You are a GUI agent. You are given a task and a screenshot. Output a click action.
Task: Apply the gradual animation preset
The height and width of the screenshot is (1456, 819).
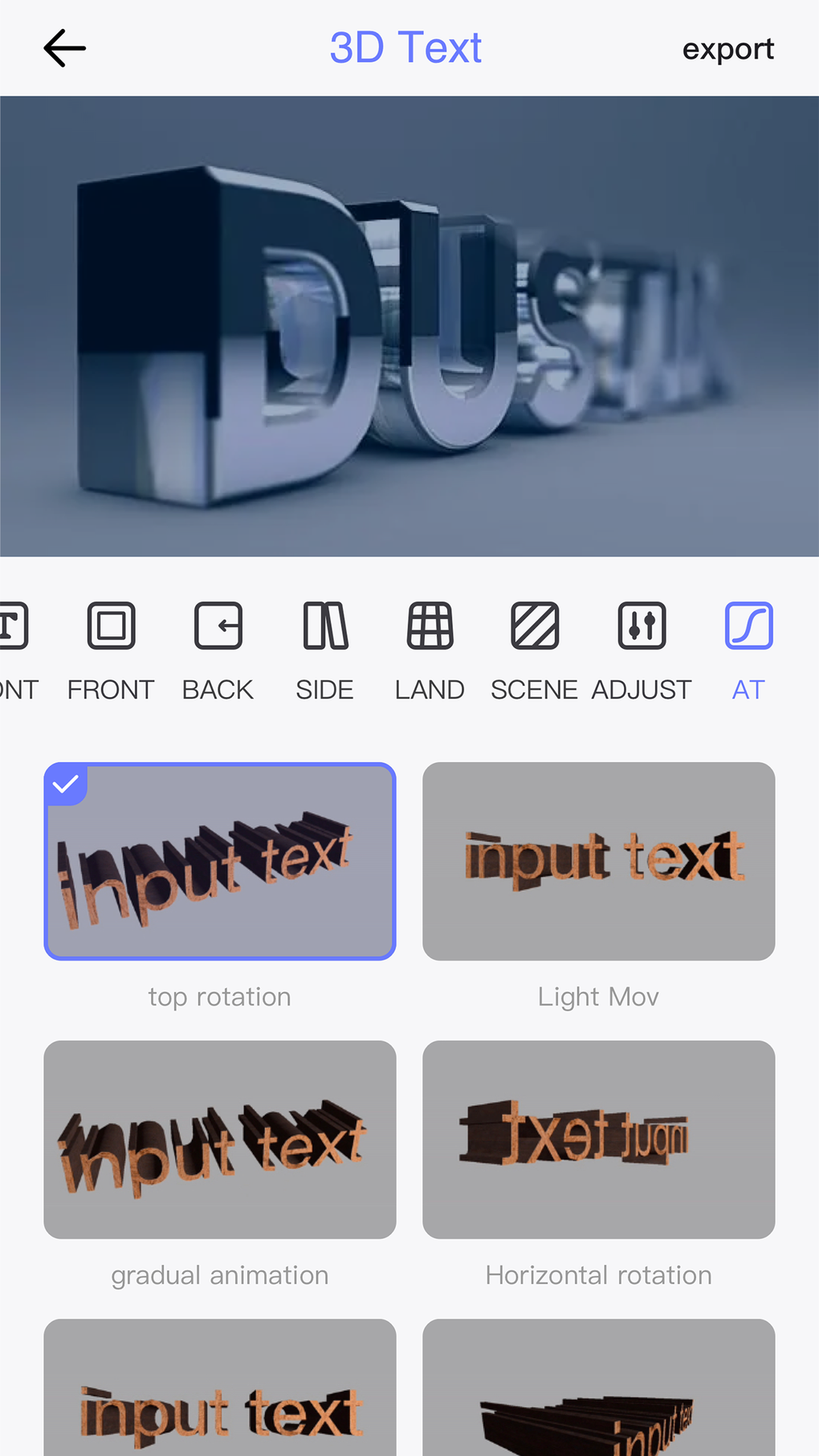point(220,1139)
